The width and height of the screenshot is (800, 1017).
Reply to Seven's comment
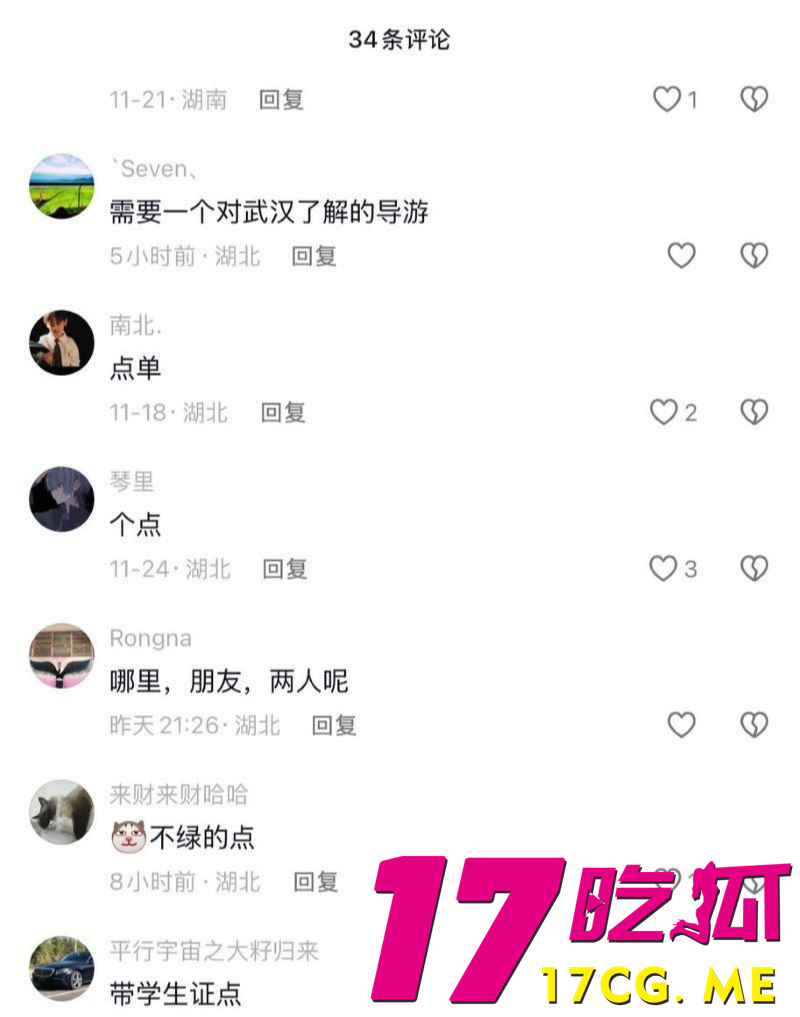coord(314,256)
